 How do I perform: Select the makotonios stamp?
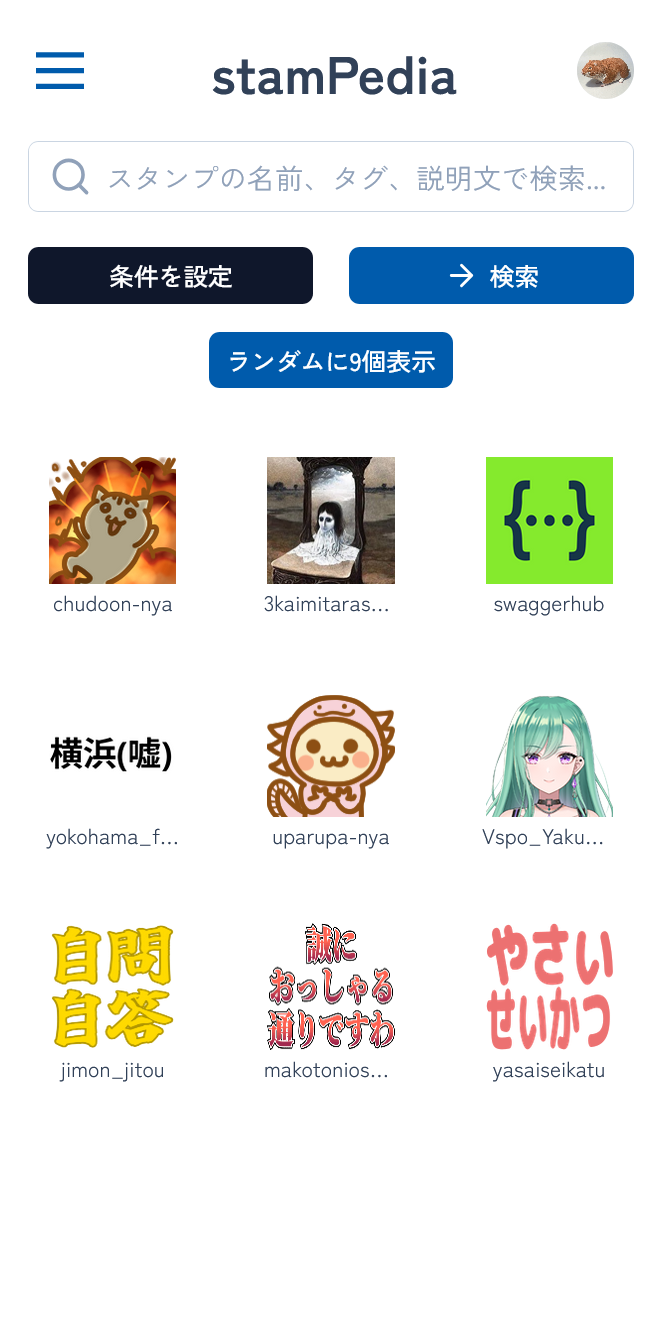pyautogui.click(x=330, y=987)
